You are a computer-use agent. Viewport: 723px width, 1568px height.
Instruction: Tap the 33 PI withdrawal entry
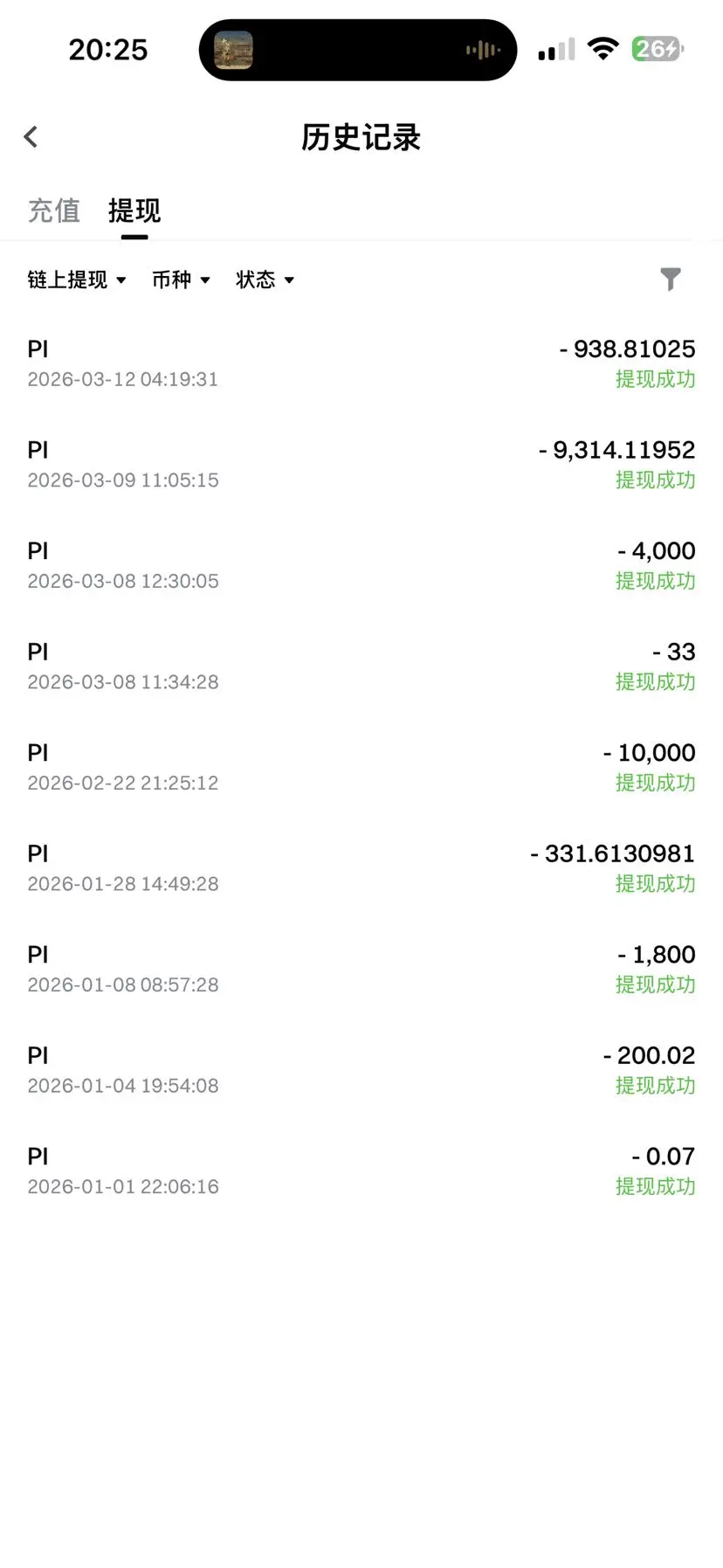361,667
